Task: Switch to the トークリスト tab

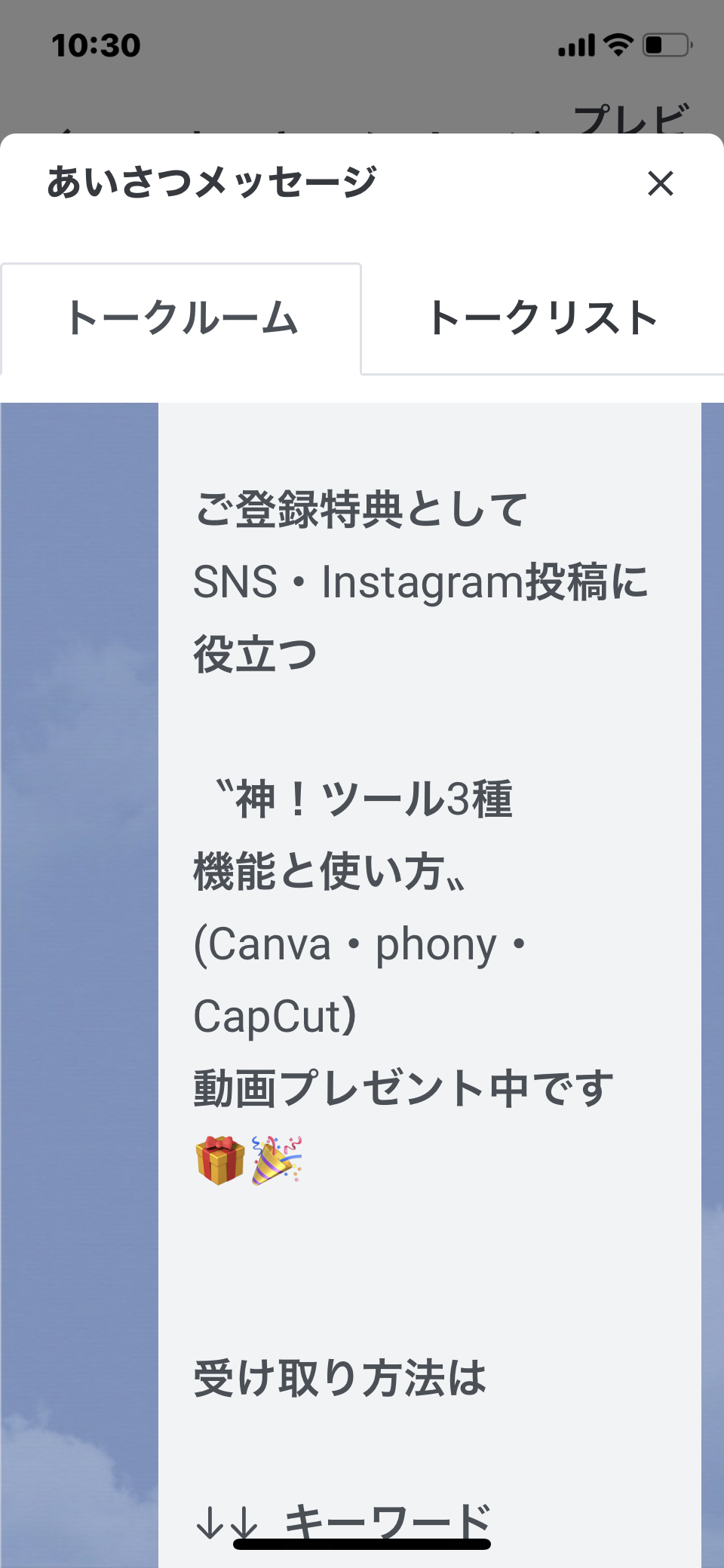Action: (543, 318)
